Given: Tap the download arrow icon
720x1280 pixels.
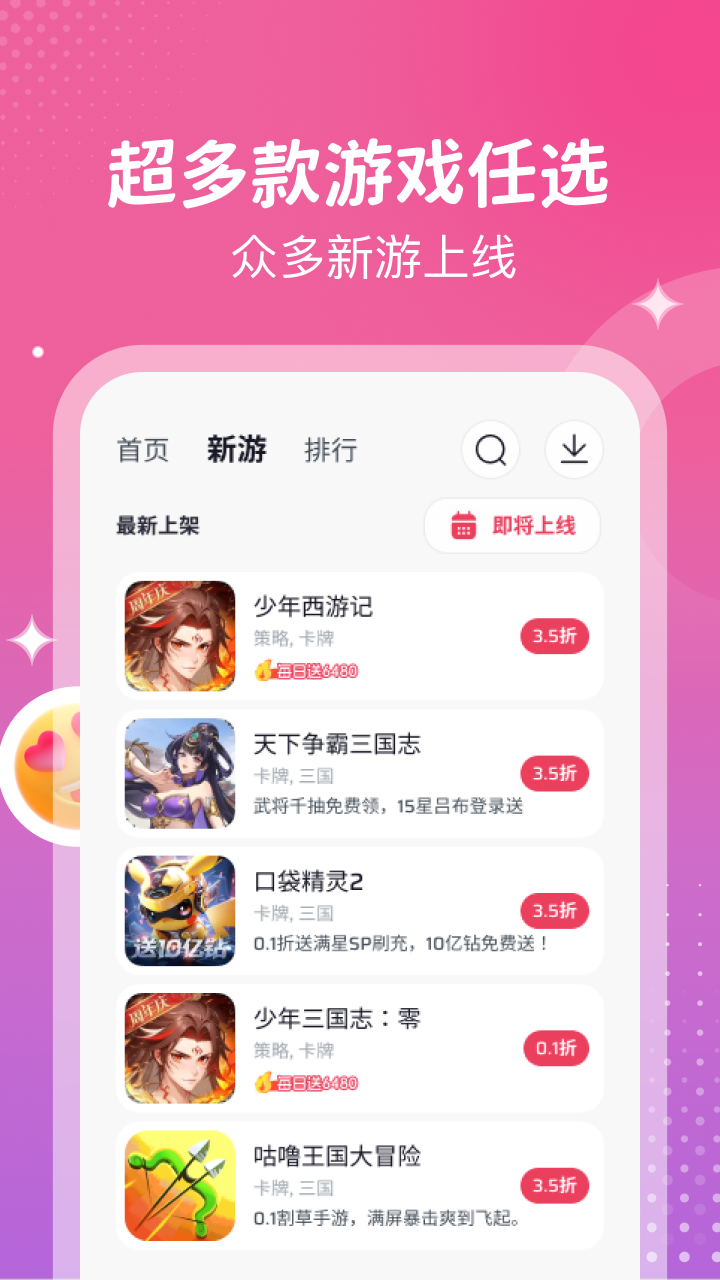Looking at the screenshot, I should click(574, 450).
